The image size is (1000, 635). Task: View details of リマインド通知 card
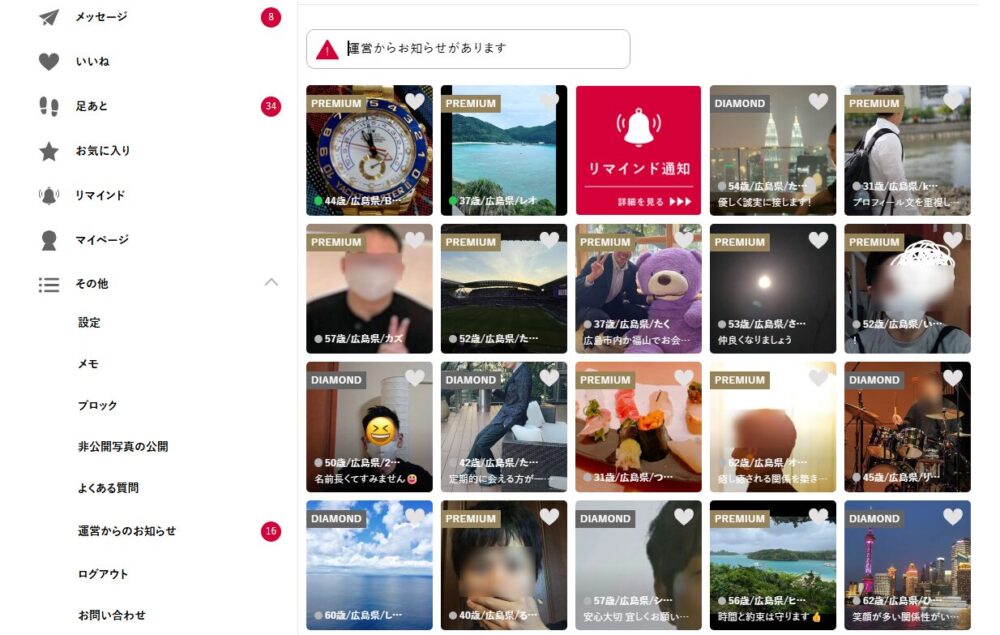click(x=638, y=201)
